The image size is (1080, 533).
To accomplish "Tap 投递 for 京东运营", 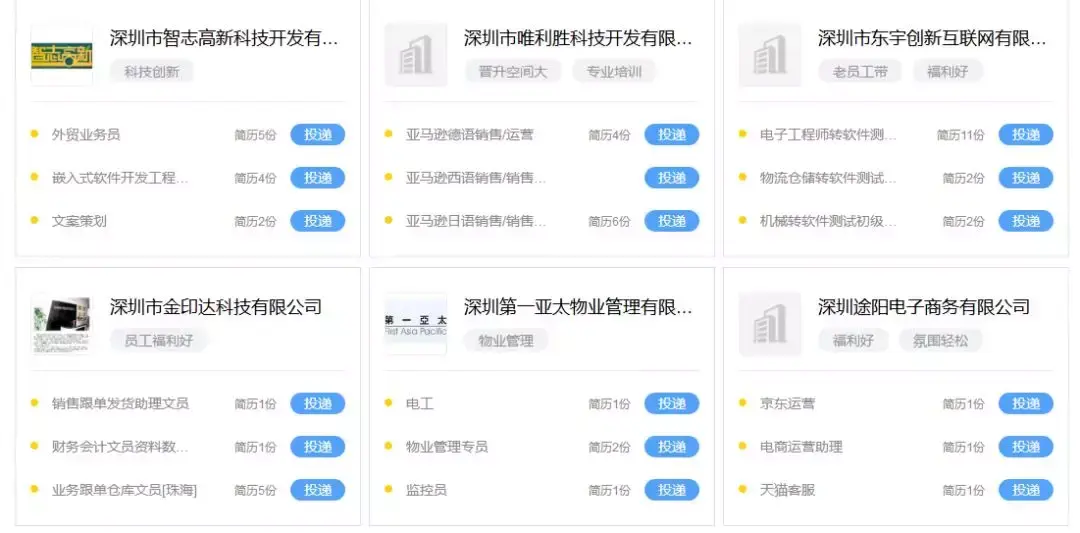I will click(1025, 404).
